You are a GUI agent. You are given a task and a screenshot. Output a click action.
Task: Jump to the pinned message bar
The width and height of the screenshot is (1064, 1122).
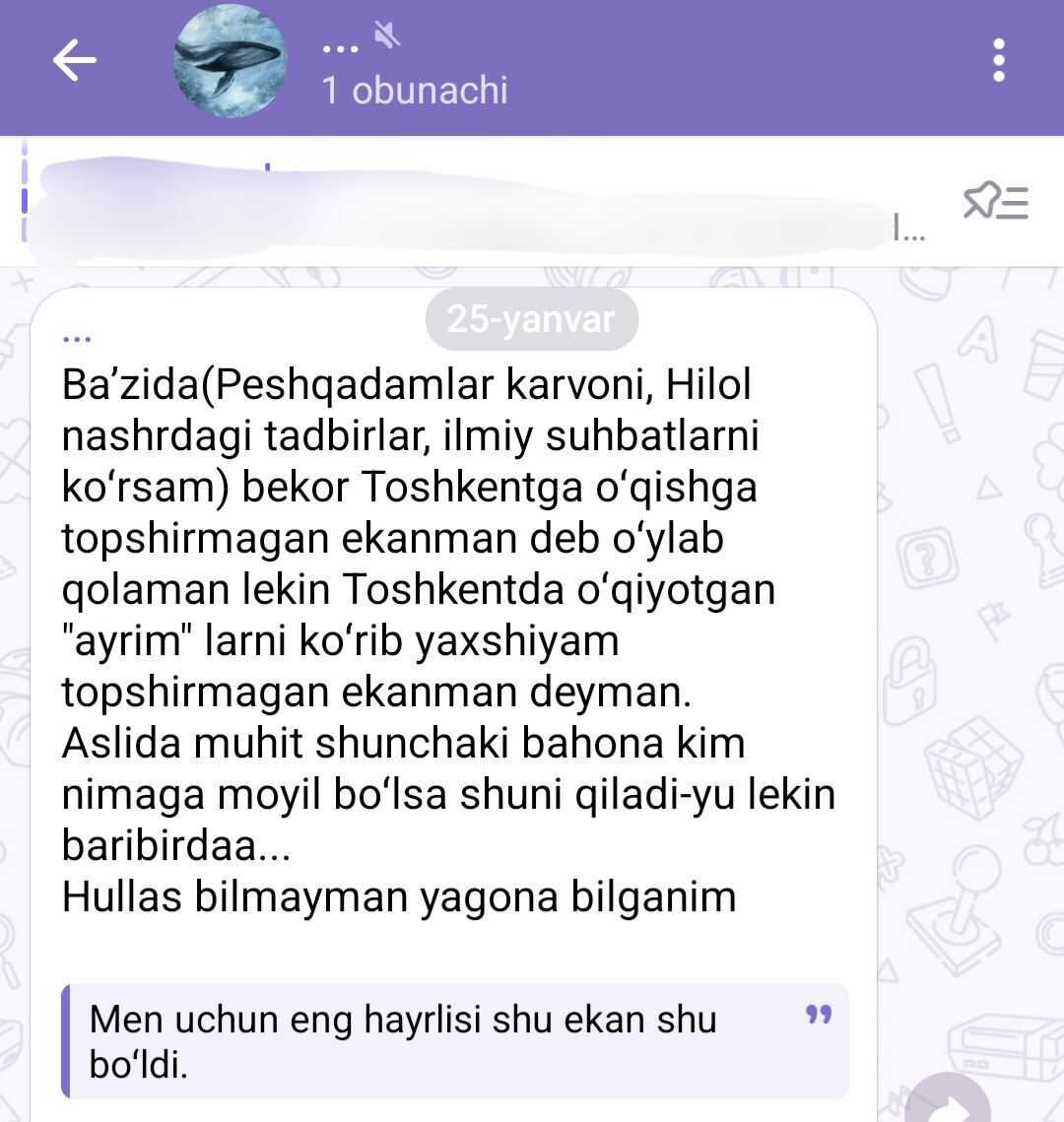pyautogui.click(x=463, y=204)
